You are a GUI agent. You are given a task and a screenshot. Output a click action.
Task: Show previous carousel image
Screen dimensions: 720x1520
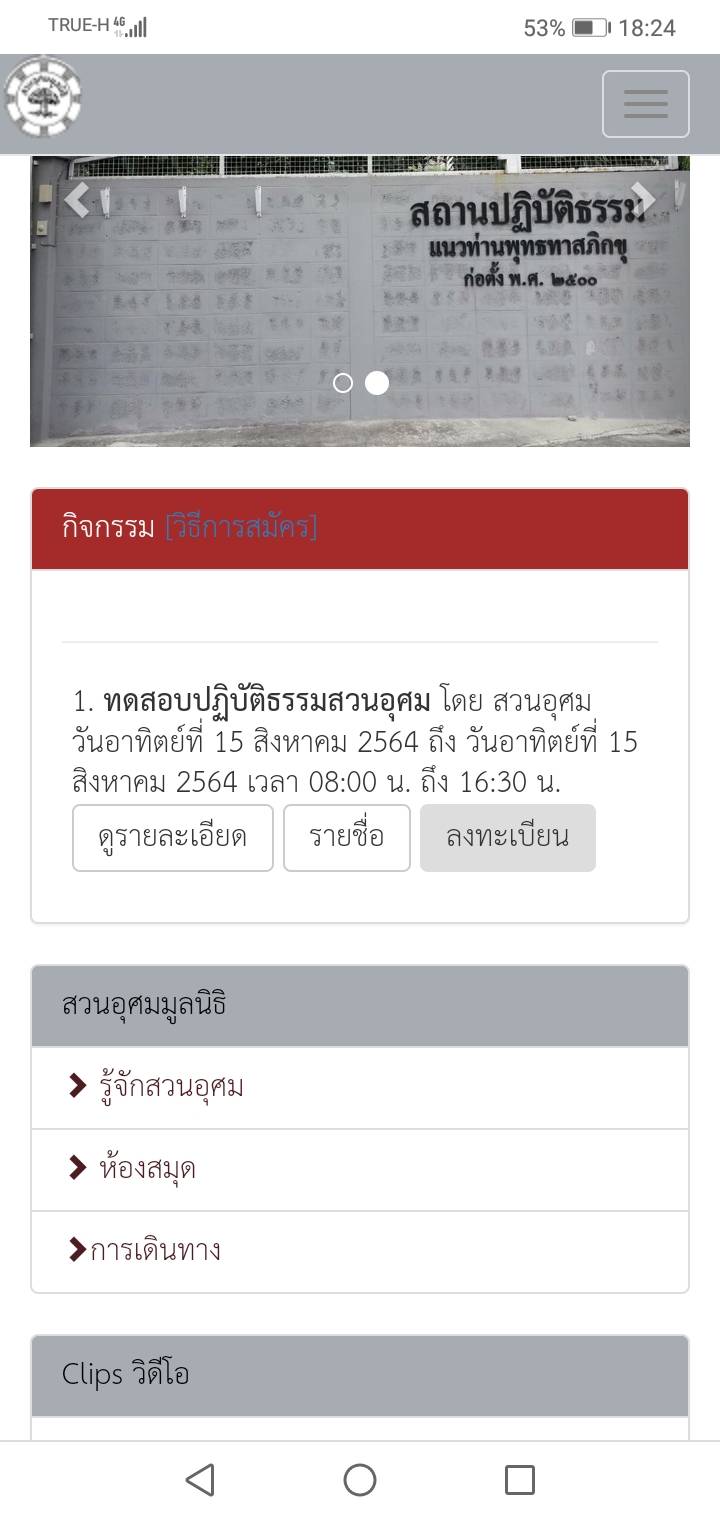point(77,200)
